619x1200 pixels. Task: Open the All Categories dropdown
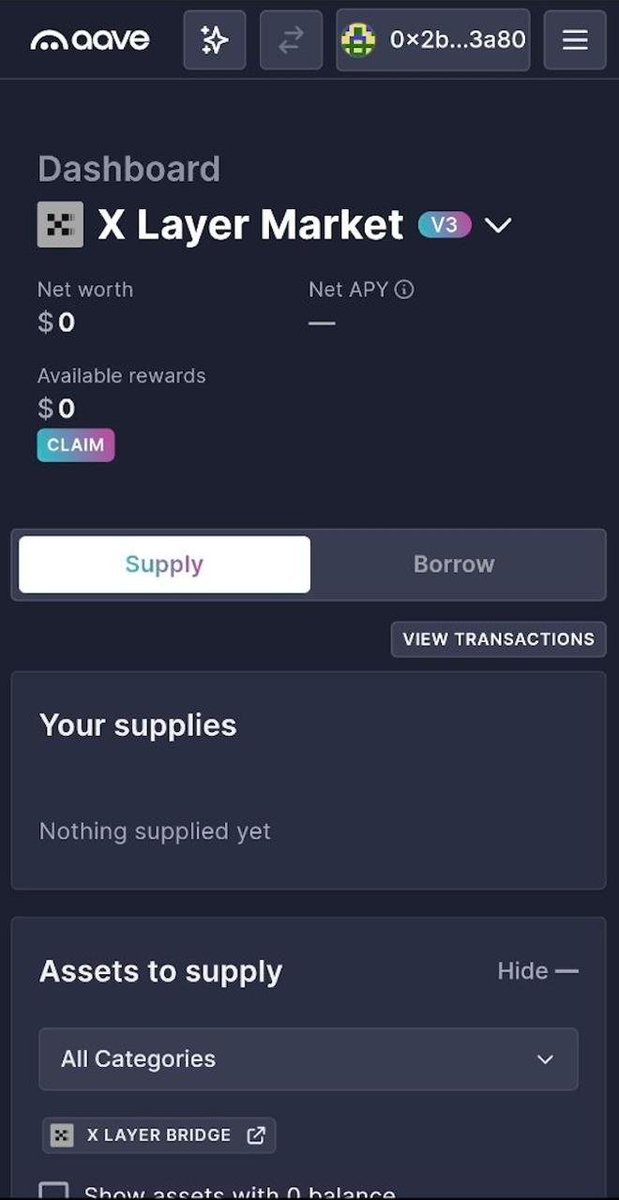click(x=308, y=1059)
